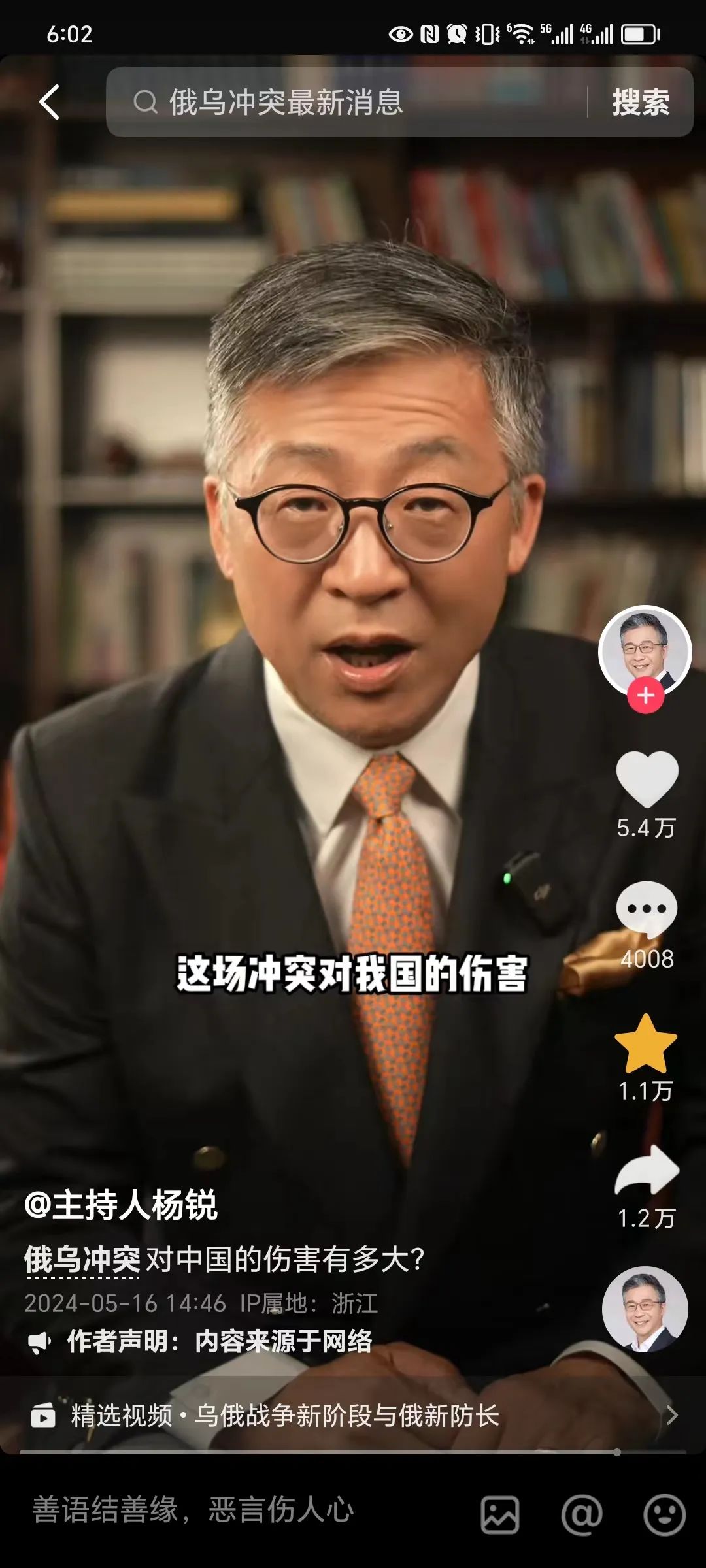Follow the author via the red plus
706x1568 pixels.
point(645,696)
